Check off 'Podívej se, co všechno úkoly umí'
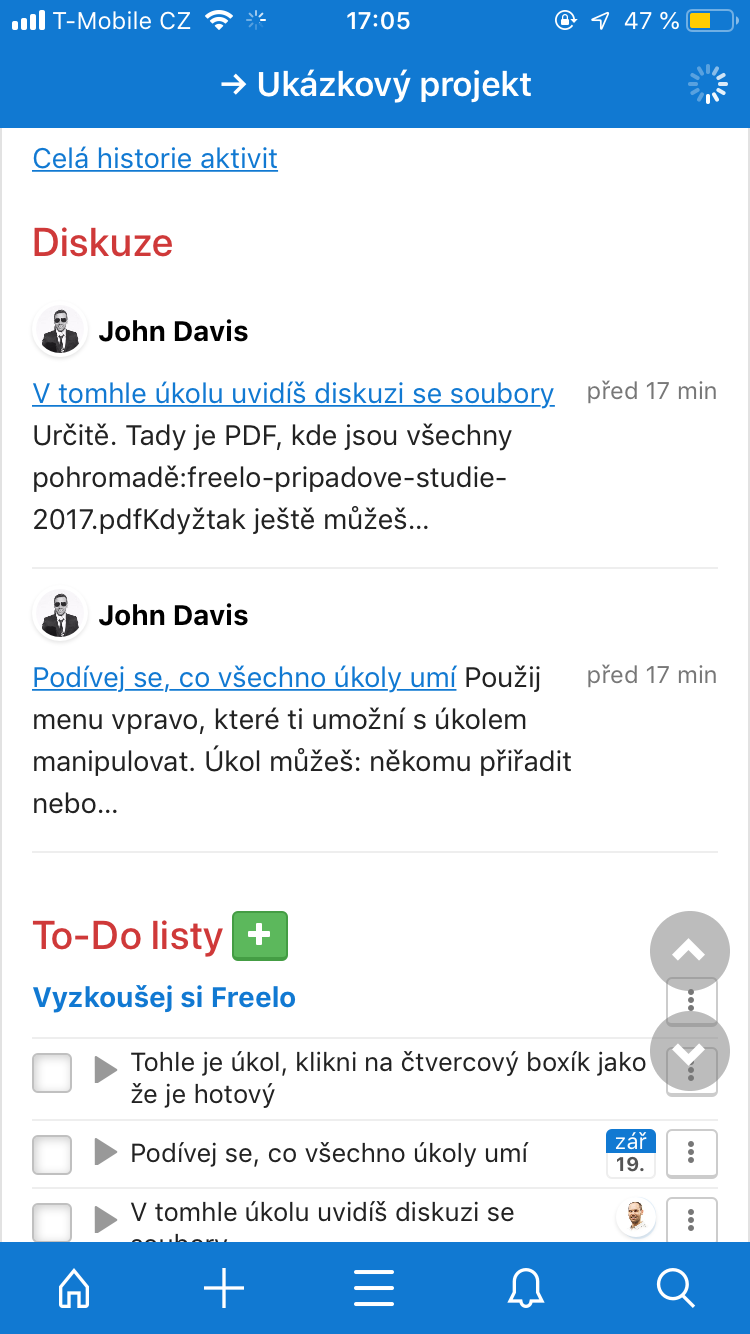 coord(51,1154)
